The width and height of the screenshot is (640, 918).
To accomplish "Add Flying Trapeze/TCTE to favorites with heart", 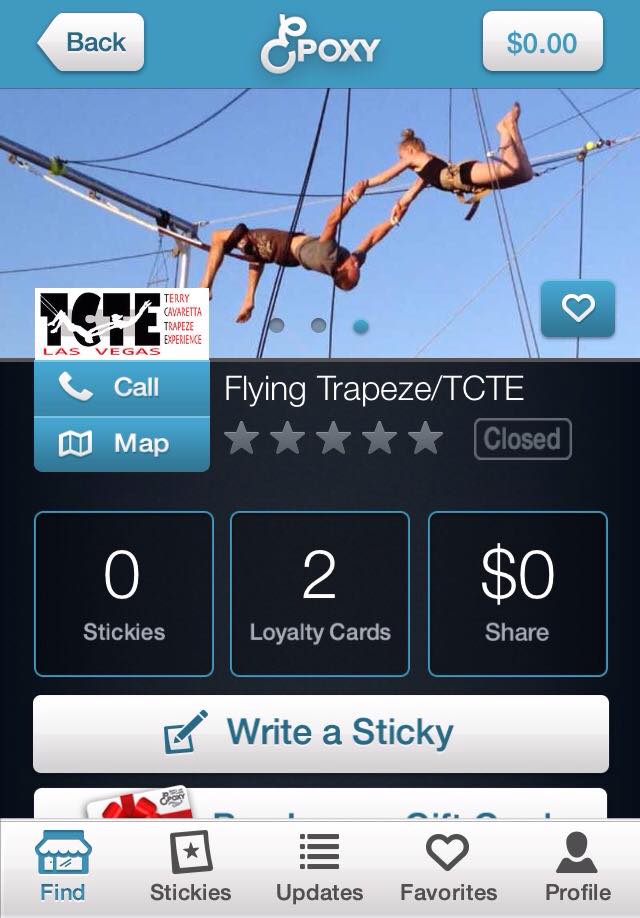I will [577, 310].
